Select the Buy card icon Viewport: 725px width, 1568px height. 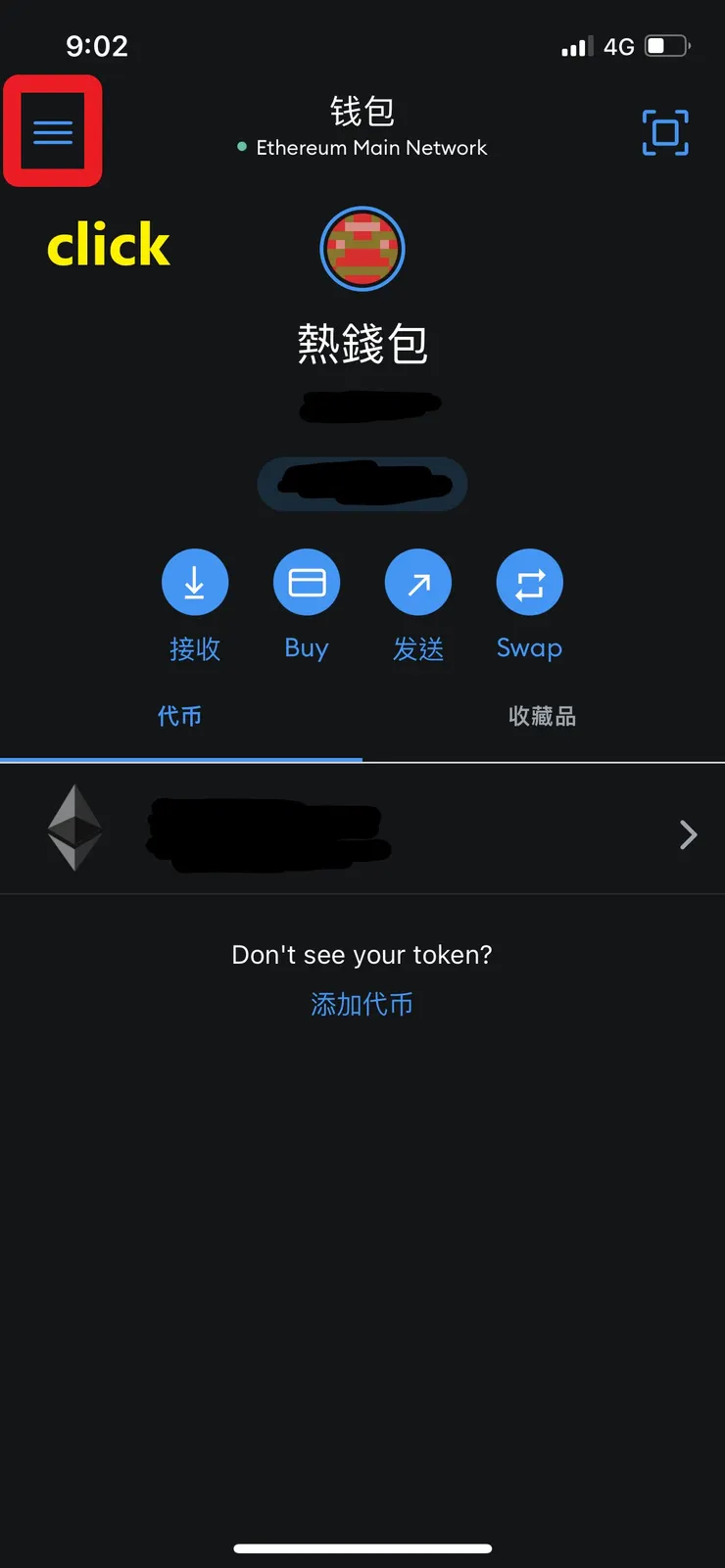[x=307, y=581]
